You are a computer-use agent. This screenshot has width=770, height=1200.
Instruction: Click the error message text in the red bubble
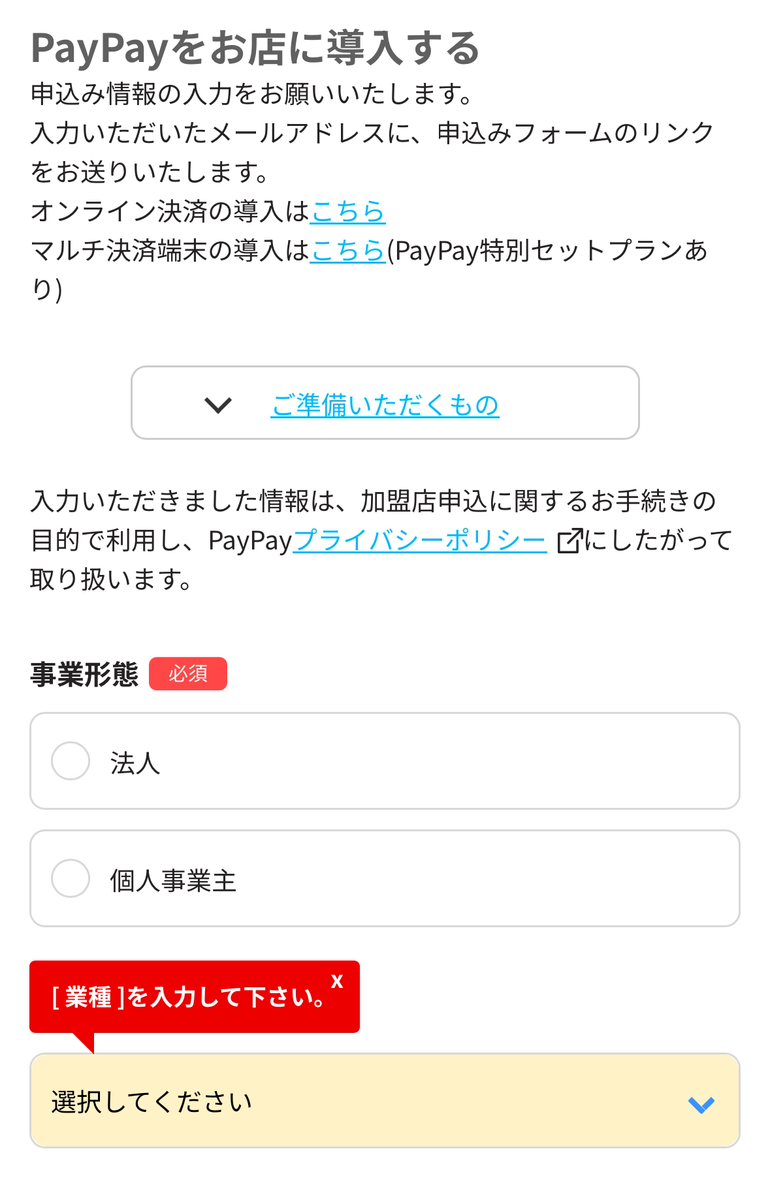coord(180,996)
